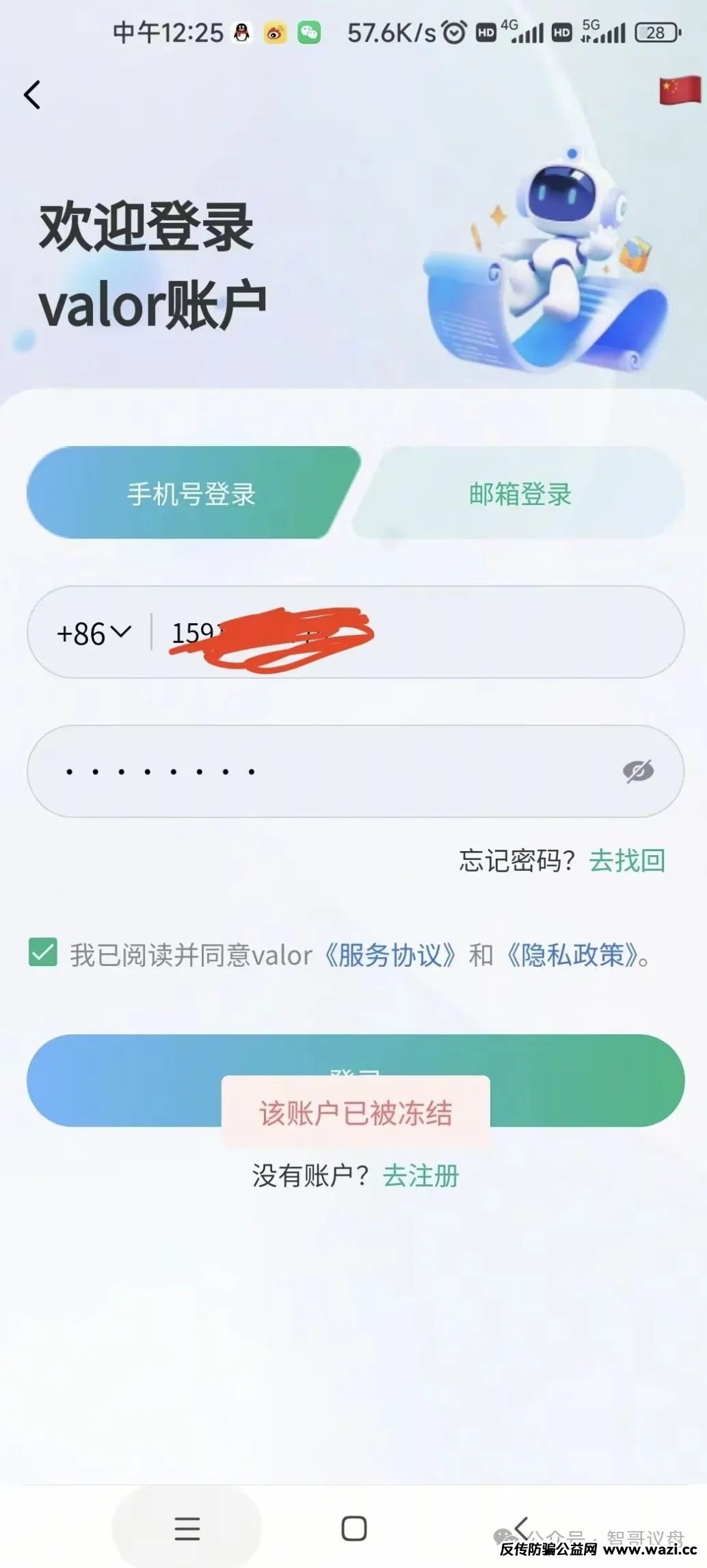Switch to 手机号登录 tab
This screenshot has width=707, height=1568.
coord(191,493)
